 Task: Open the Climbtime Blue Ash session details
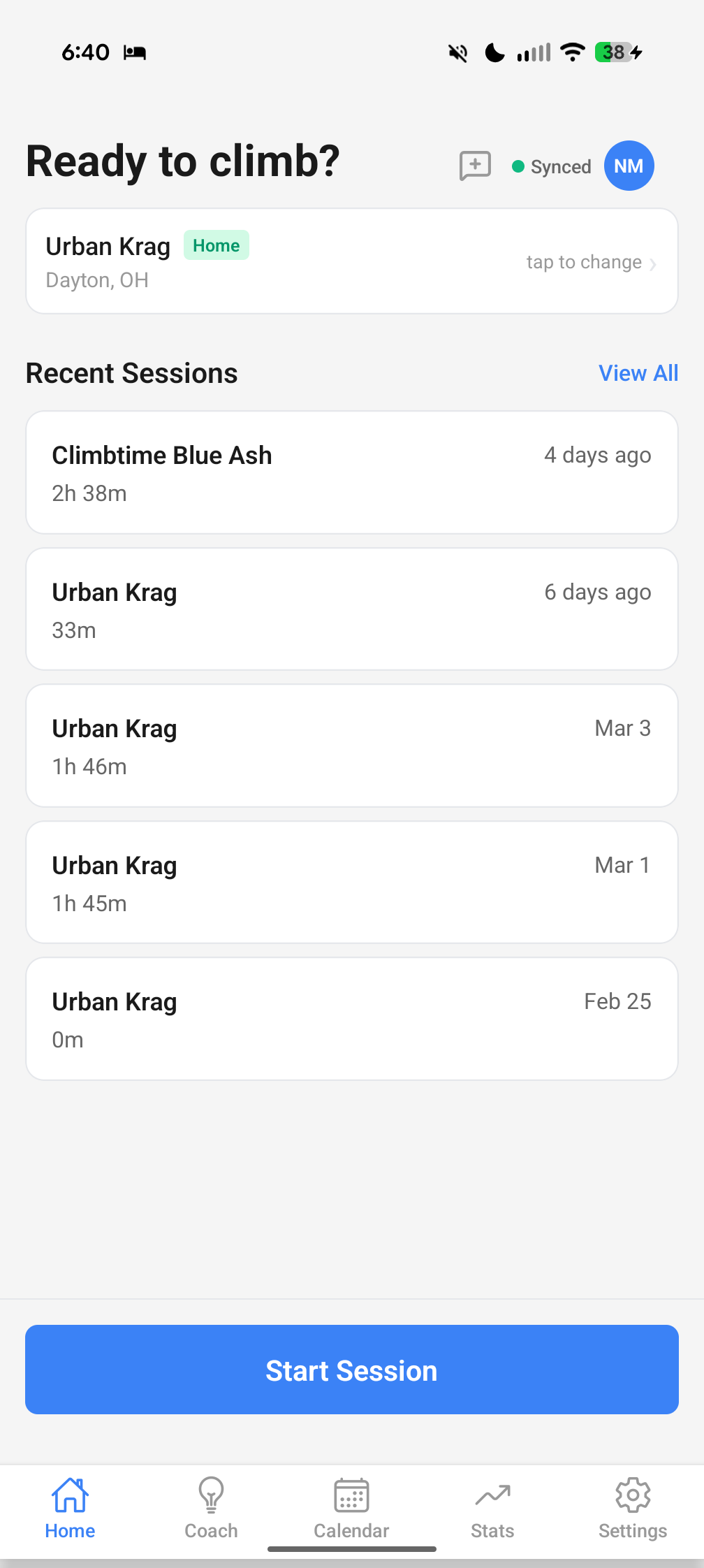(x=351, y=472)
